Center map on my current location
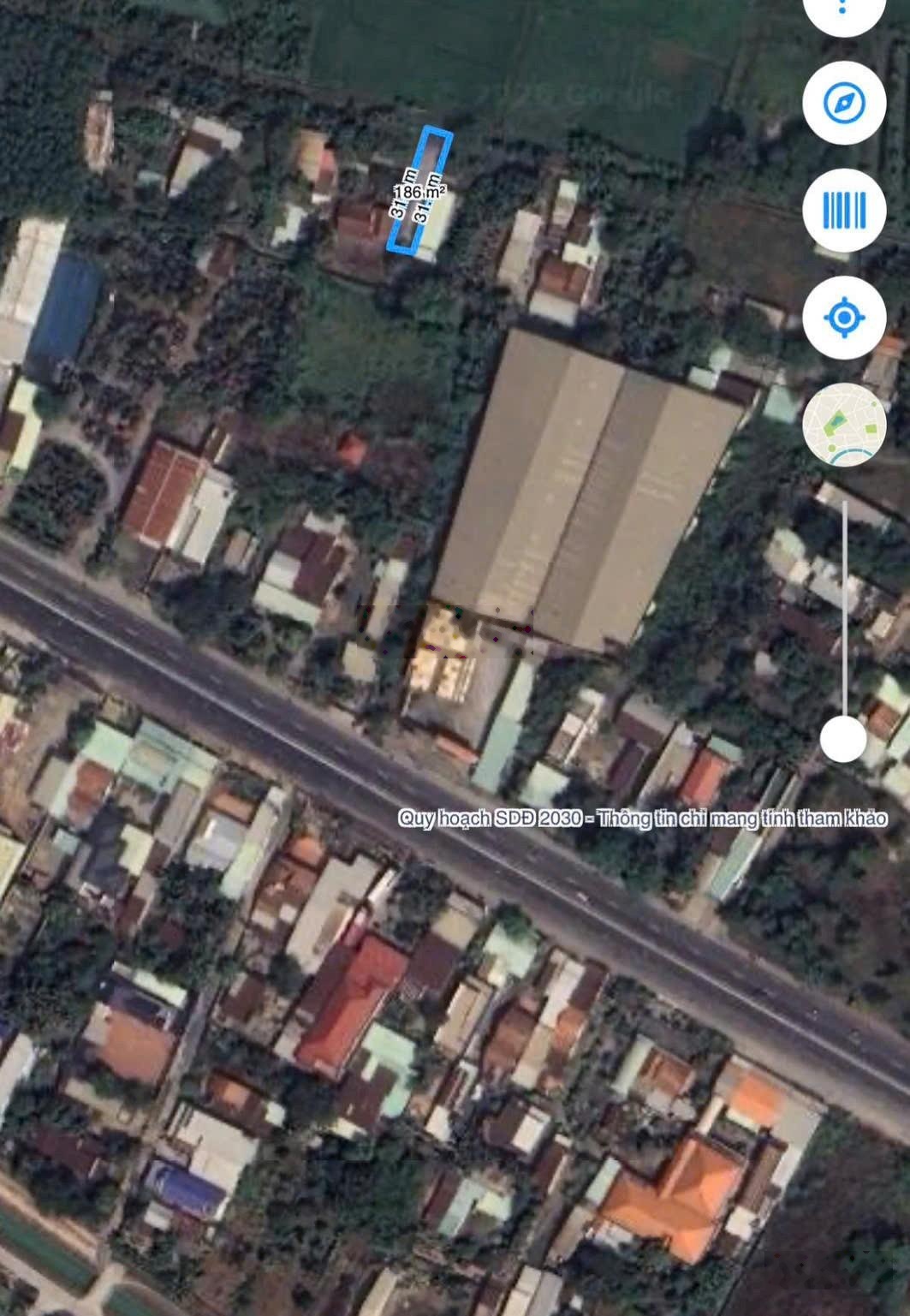 [x=844, y=318]
